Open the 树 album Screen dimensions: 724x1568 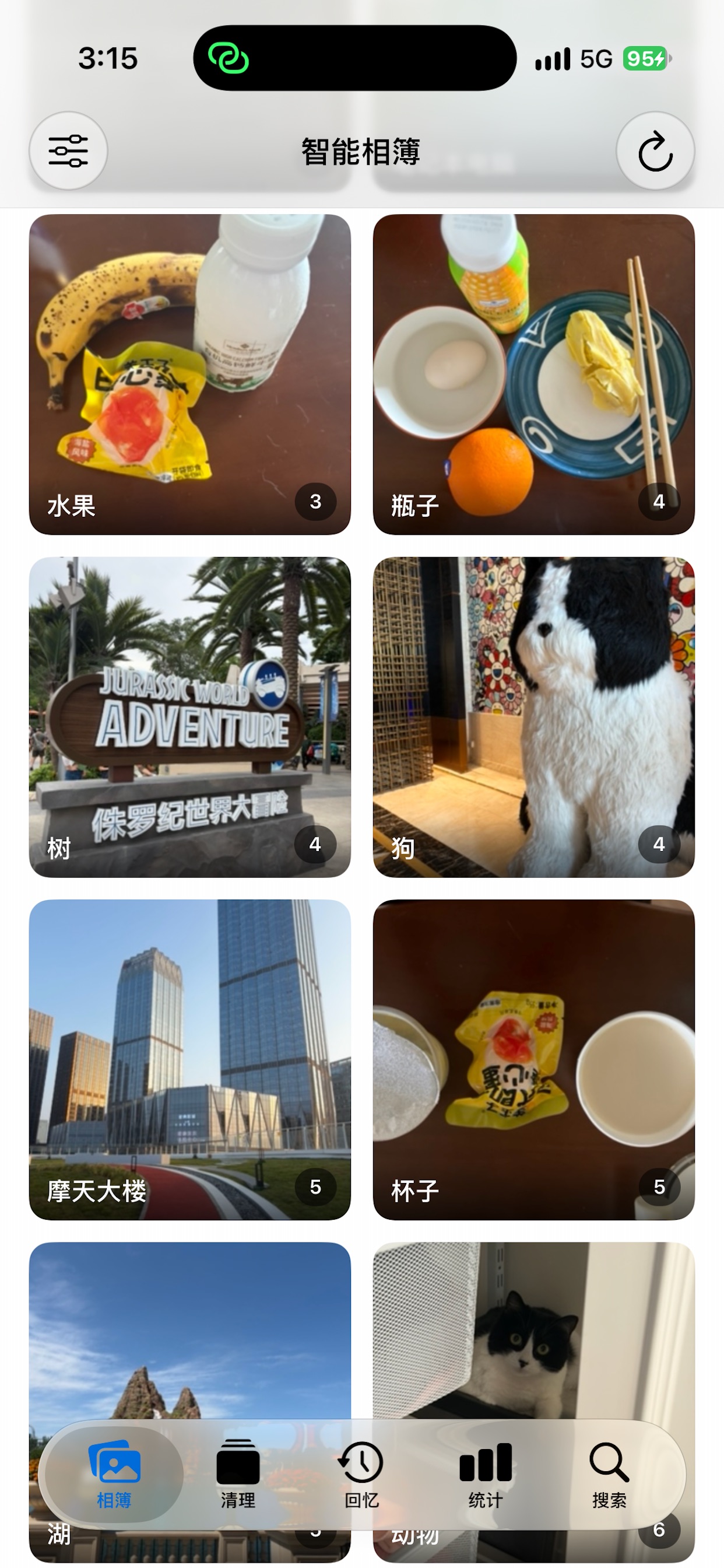190,717
